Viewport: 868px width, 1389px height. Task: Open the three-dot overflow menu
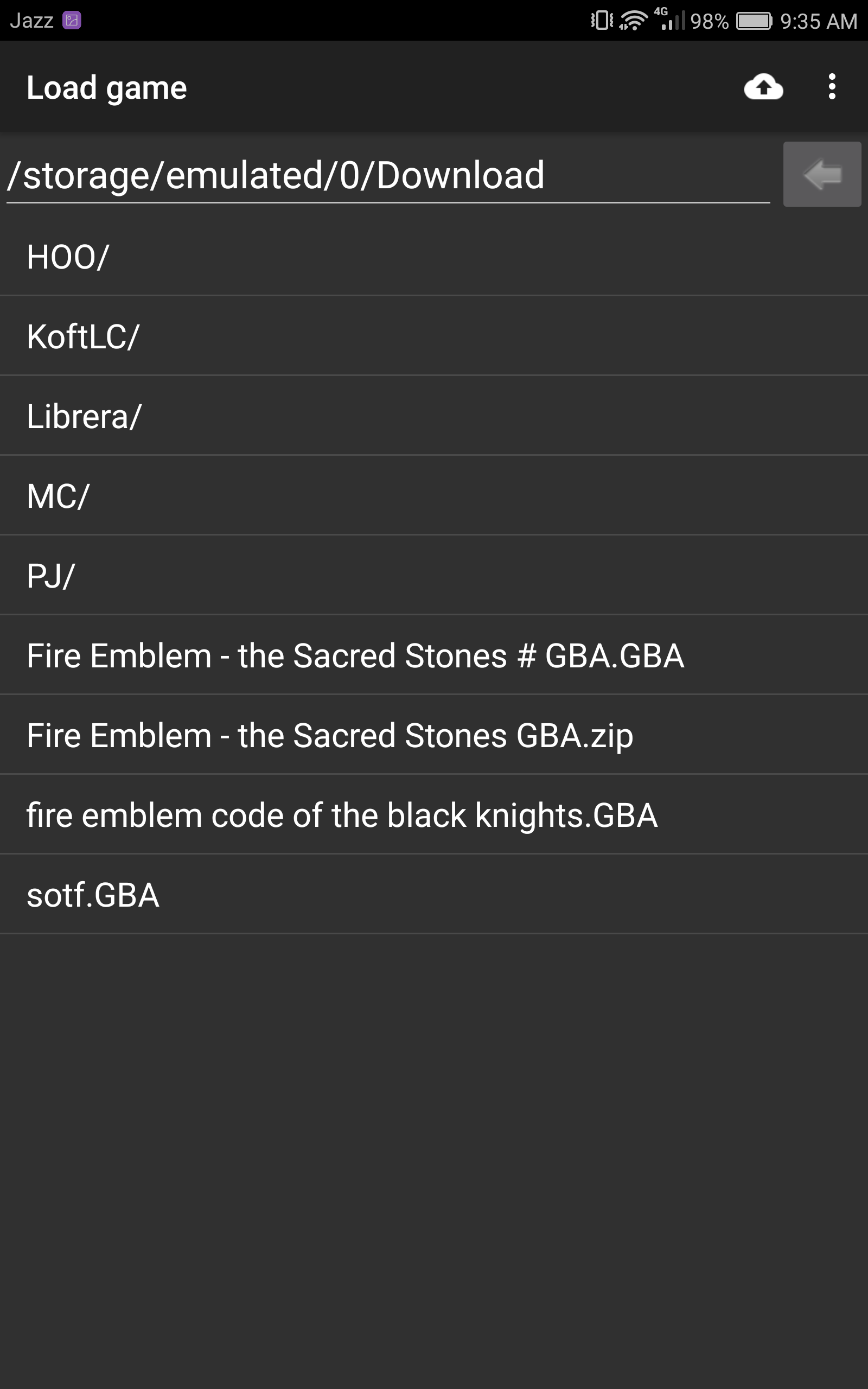coord(831,87)
